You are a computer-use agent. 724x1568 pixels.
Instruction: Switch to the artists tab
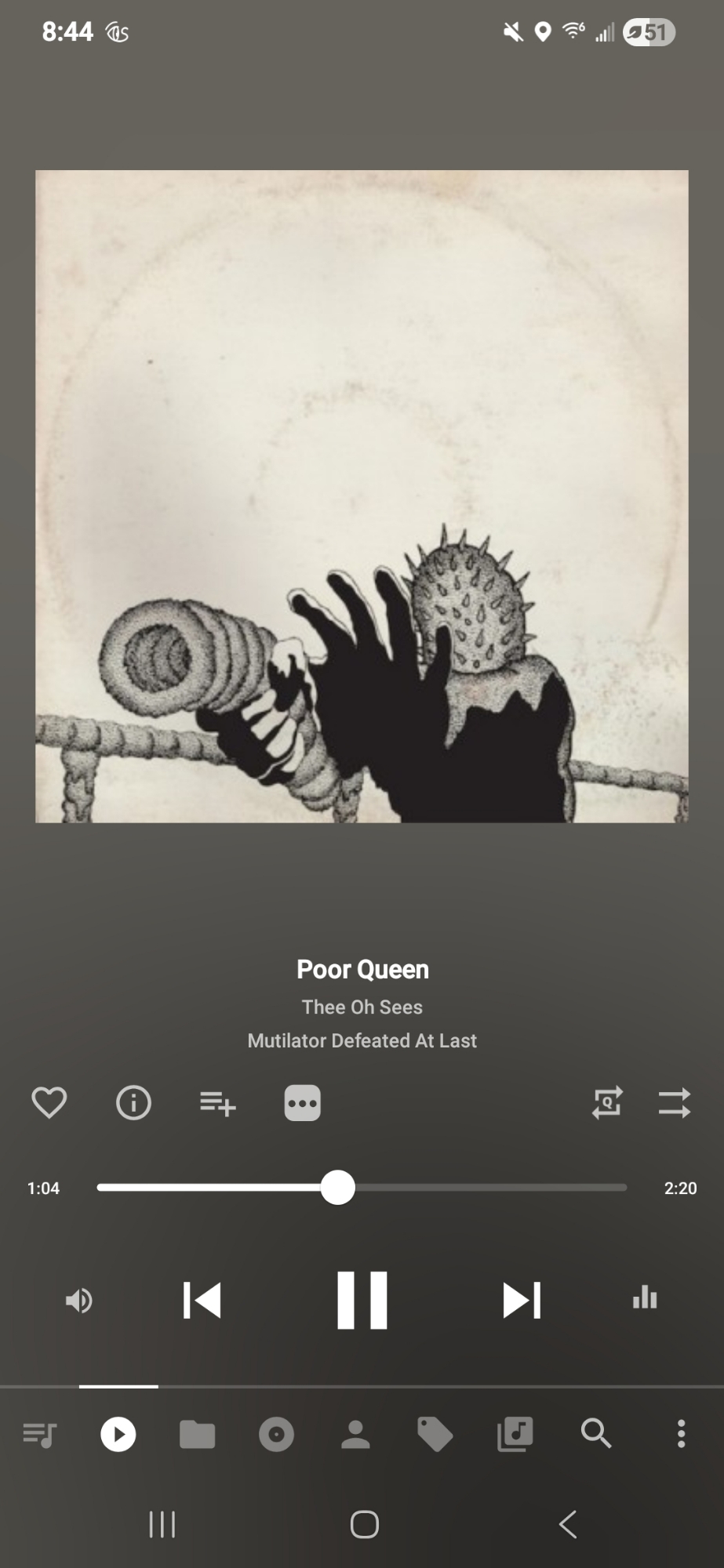coord(355,1435)
